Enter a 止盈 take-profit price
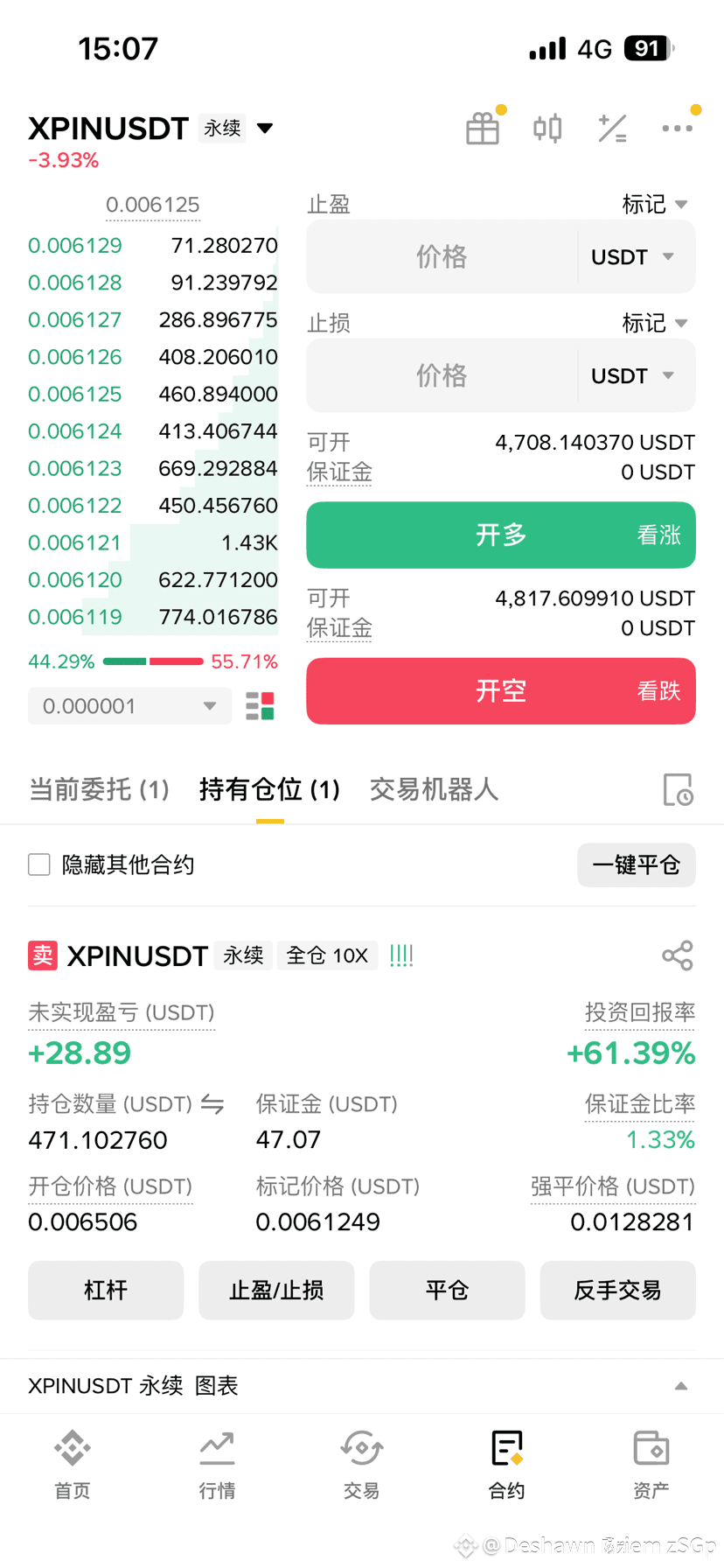 [442, 257]
